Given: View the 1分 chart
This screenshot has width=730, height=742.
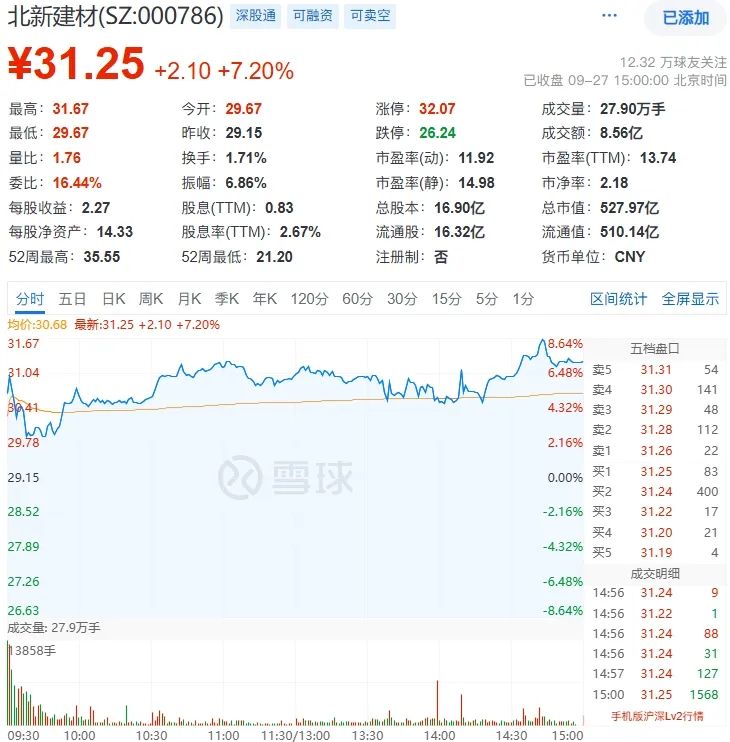Looking at the screenshot, I should [522, 299].
